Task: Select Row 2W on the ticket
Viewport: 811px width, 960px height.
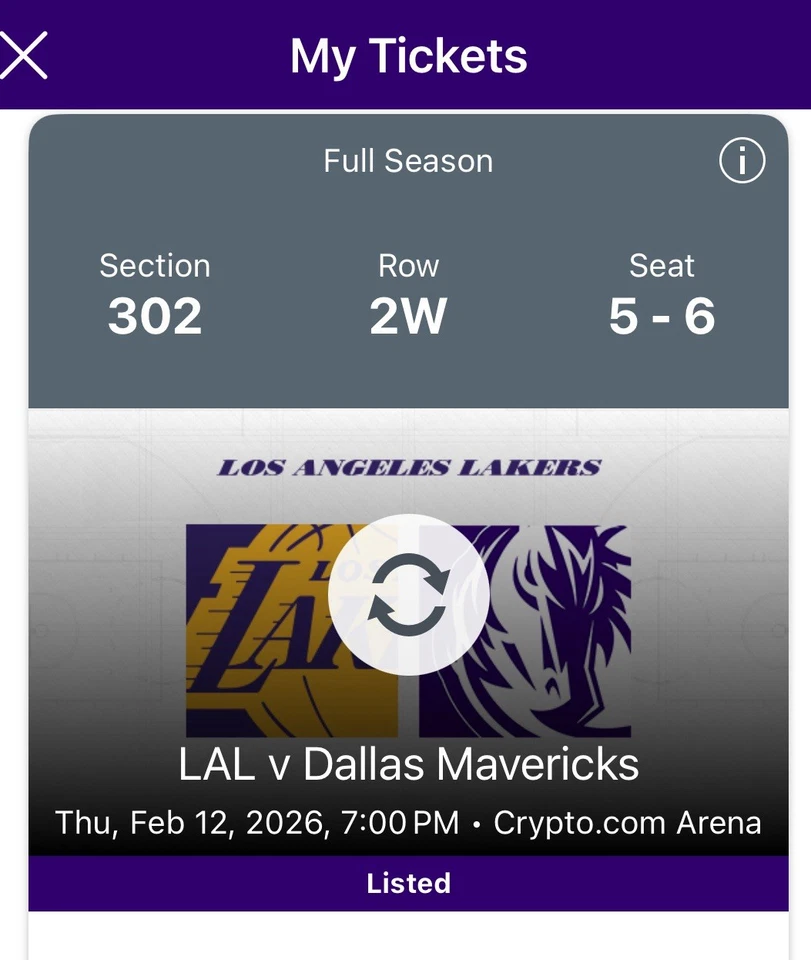Action: pyautogui.click(x=407, y=295)
